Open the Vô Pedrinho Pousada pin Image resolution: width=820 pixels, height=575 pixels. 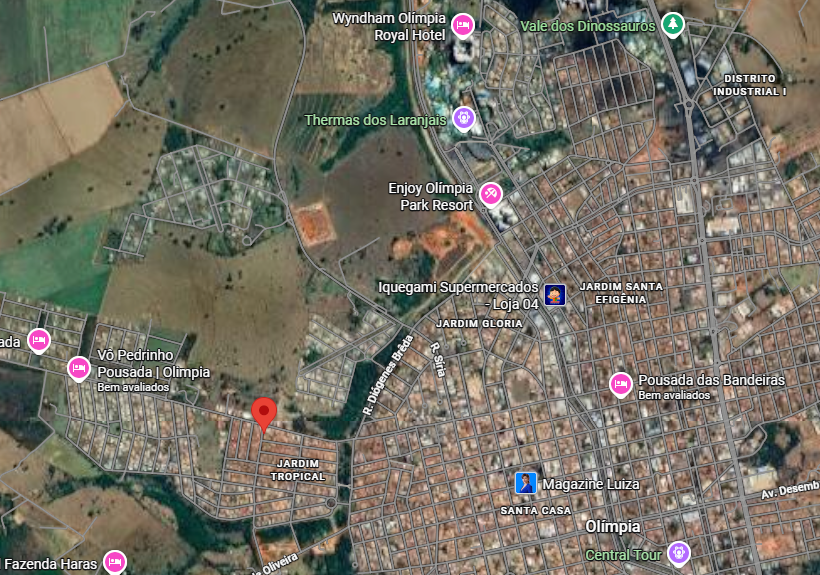pos(79,368)
